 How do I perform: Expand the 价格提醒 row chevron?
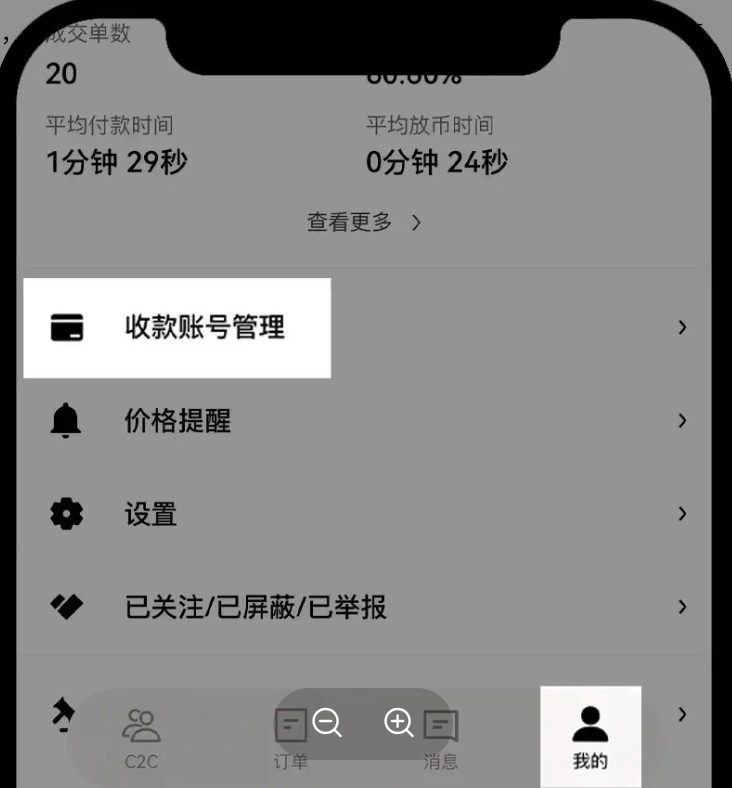pos(682,420)
